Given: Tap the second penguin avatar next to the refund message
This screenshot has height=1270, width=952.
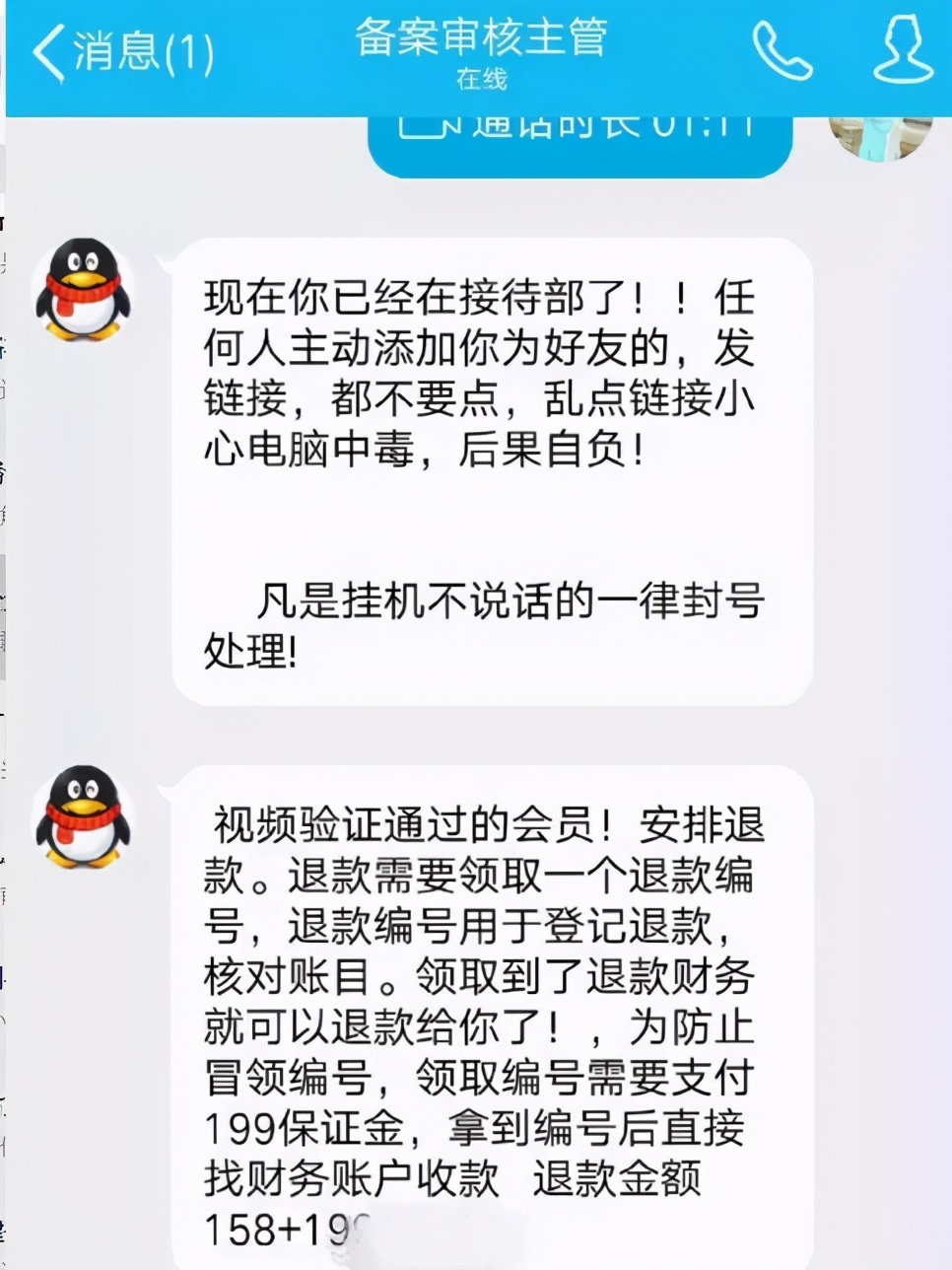Looking at the screenshot, I should (84, 818).
